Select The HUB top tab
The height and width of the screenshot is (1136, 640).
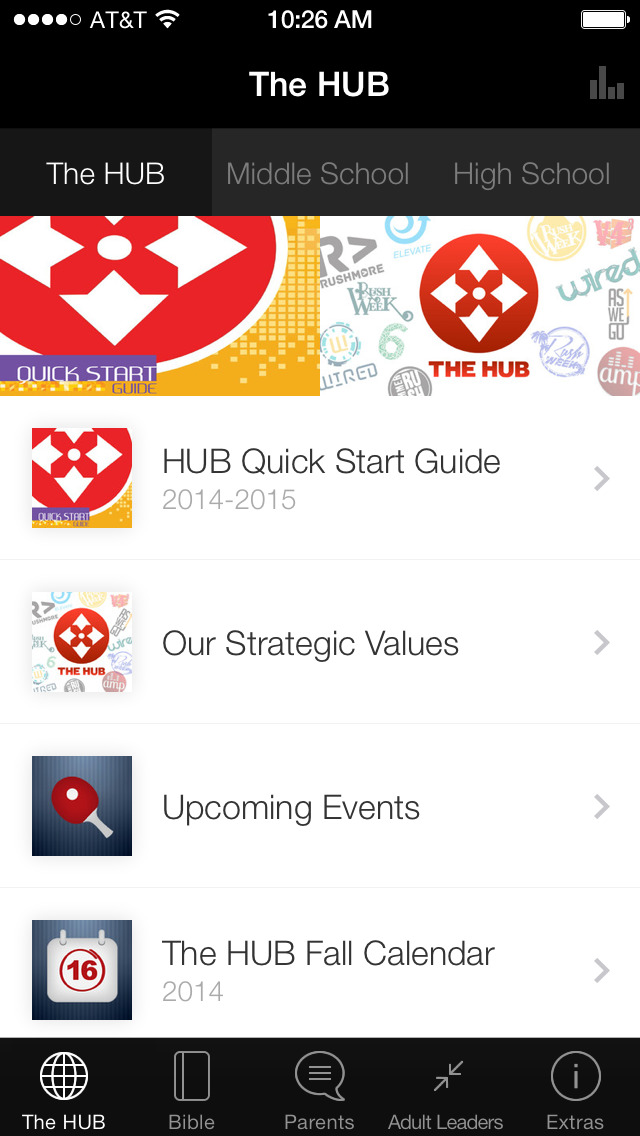pyautogui.click(x=105, y=173)
